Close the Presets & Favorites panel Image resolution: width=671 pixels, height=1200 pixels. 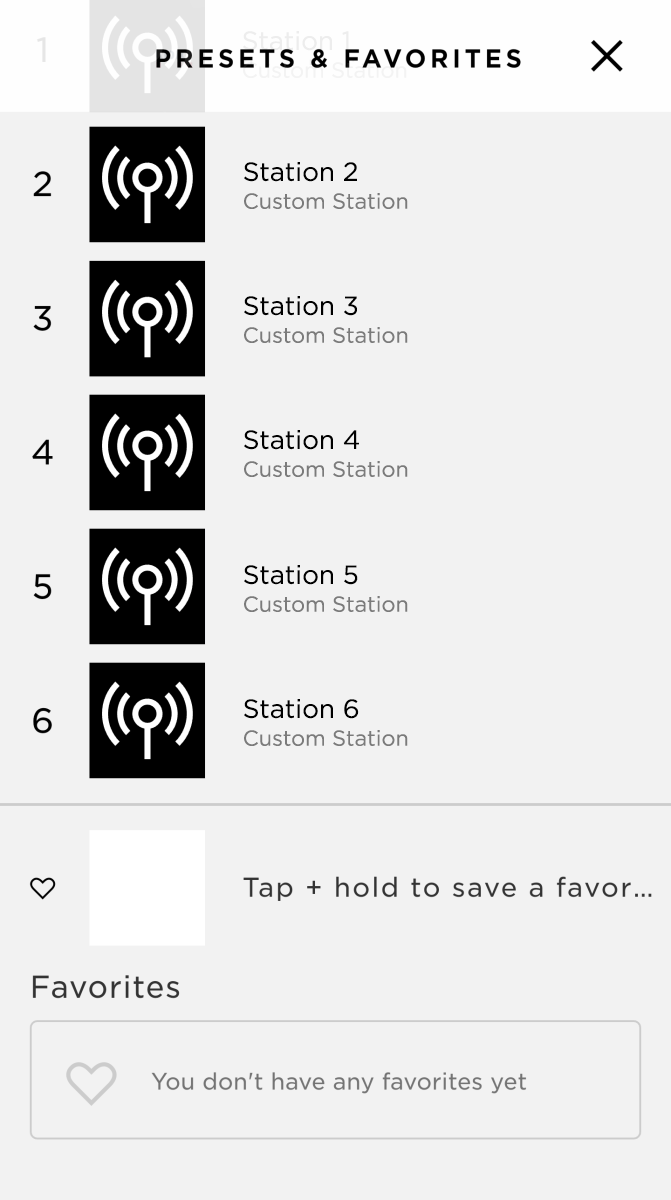606,56
